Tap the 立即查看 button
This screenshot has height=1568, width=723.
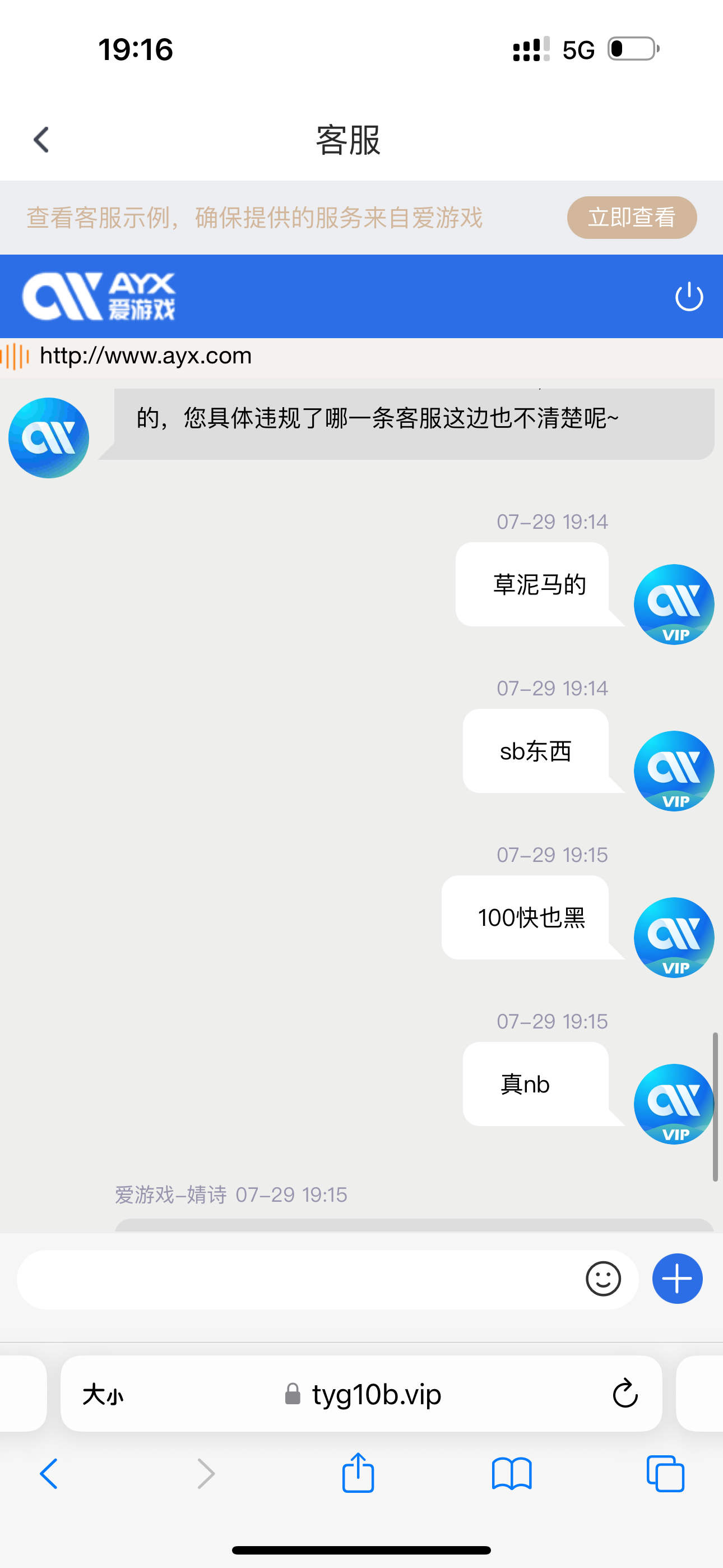(x=631, y=217)
